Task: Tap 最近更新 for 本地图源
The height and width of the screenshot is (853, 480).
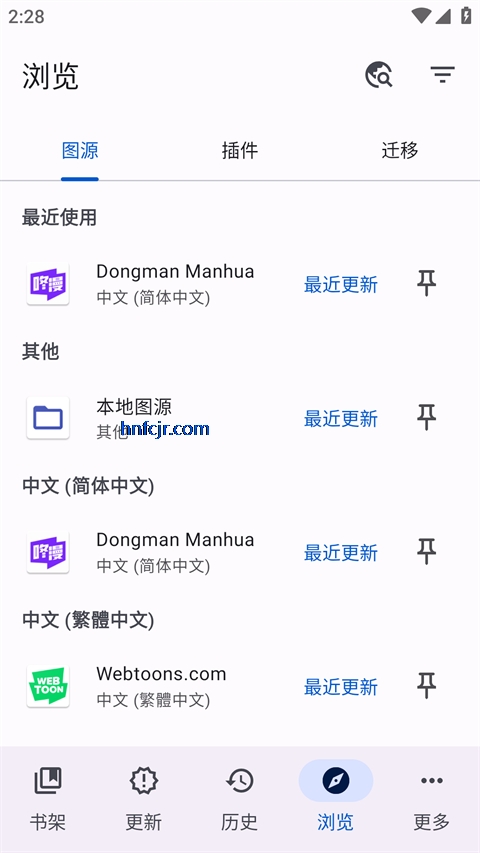Action: [341, 418]
